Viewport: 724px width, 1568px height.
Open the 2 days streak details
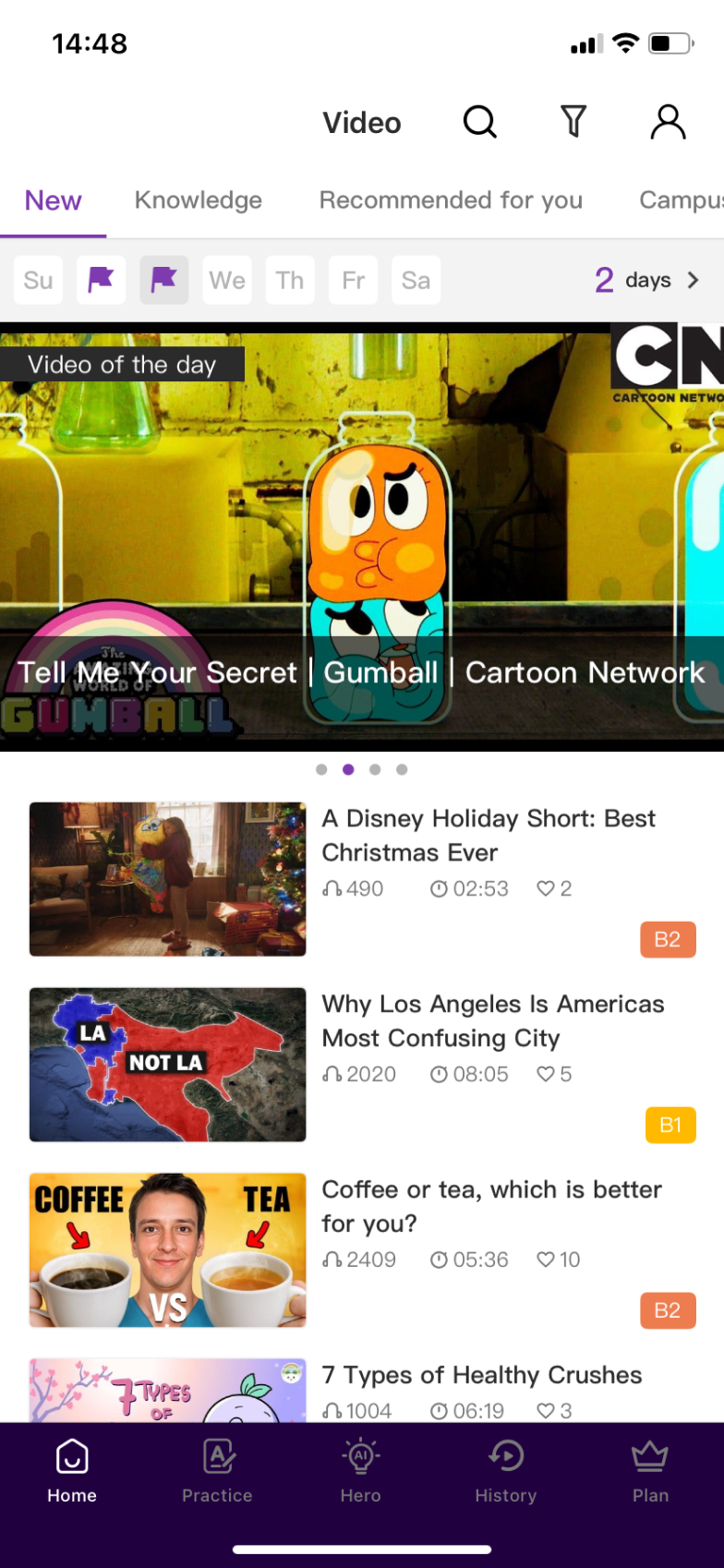646,280
